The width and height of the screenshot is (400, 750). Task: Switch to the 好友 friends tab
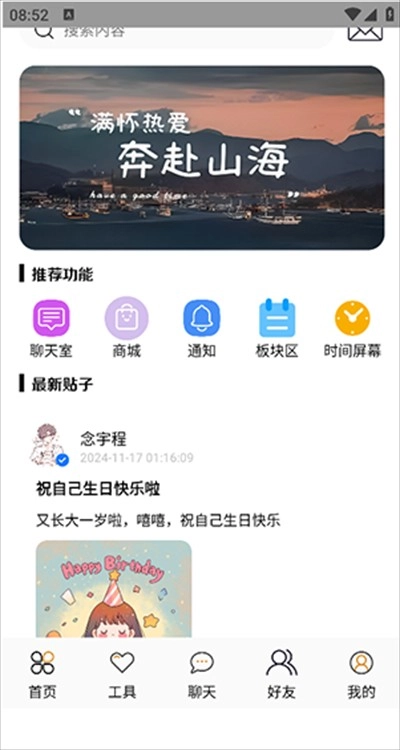(x=281, y=674)
